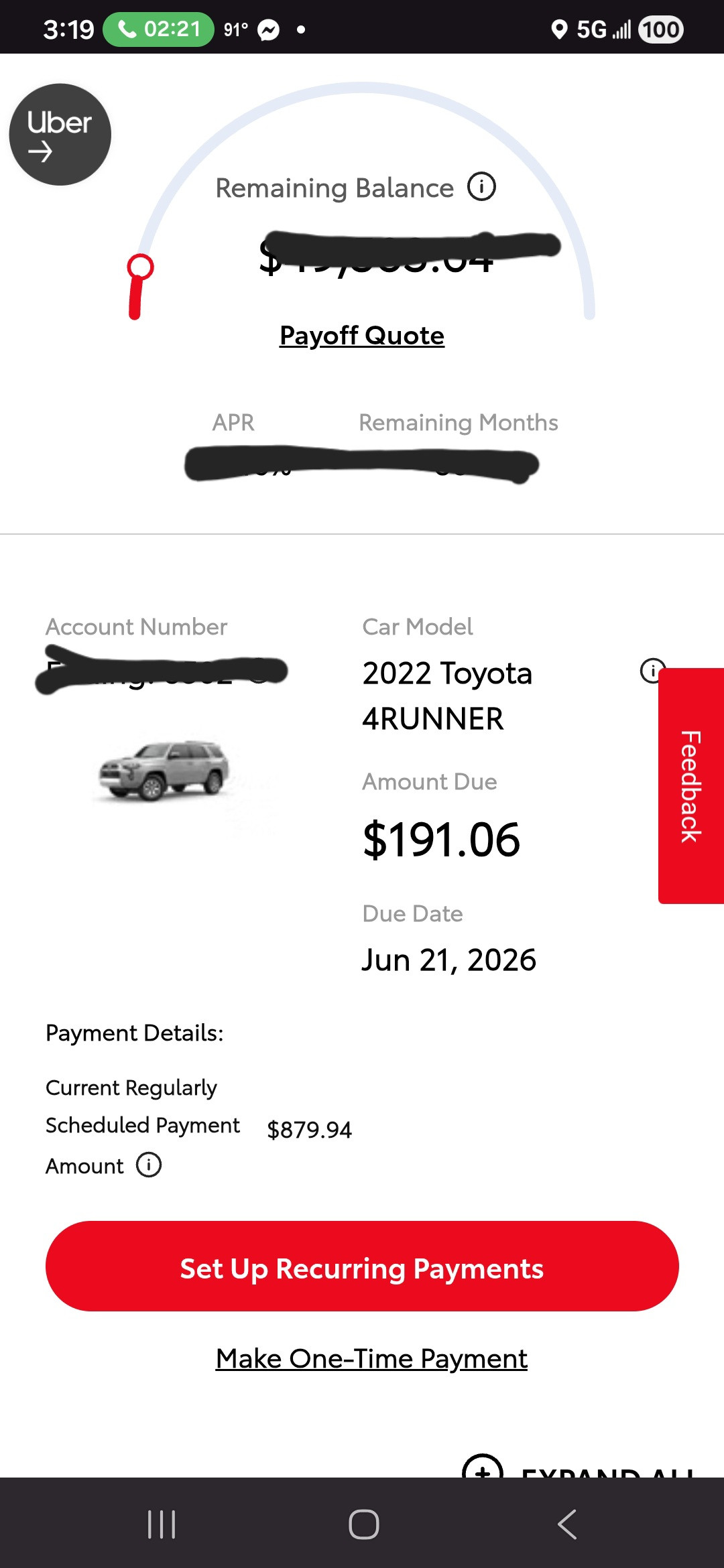Open Make One-Time Payment link
Image resolution: width=724 pixels, height=1568 pixels.
click(x=371, y=1359)
